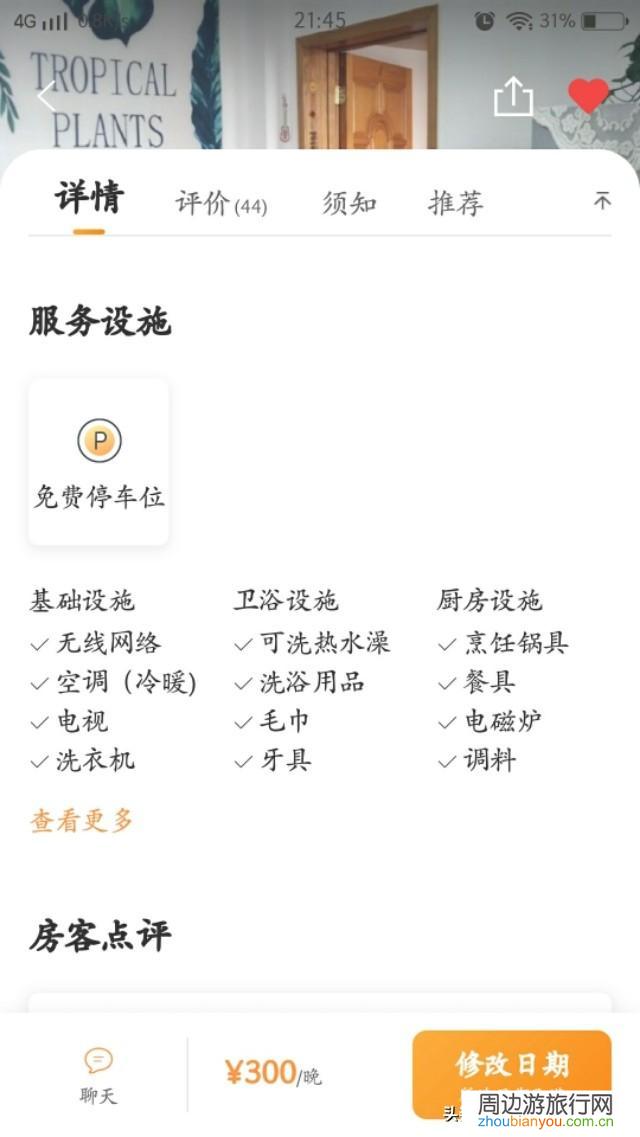The height and width of the screenshot is (1137, 640).
Task: Expand facilities via 查看更多
Action: point(82,821)
